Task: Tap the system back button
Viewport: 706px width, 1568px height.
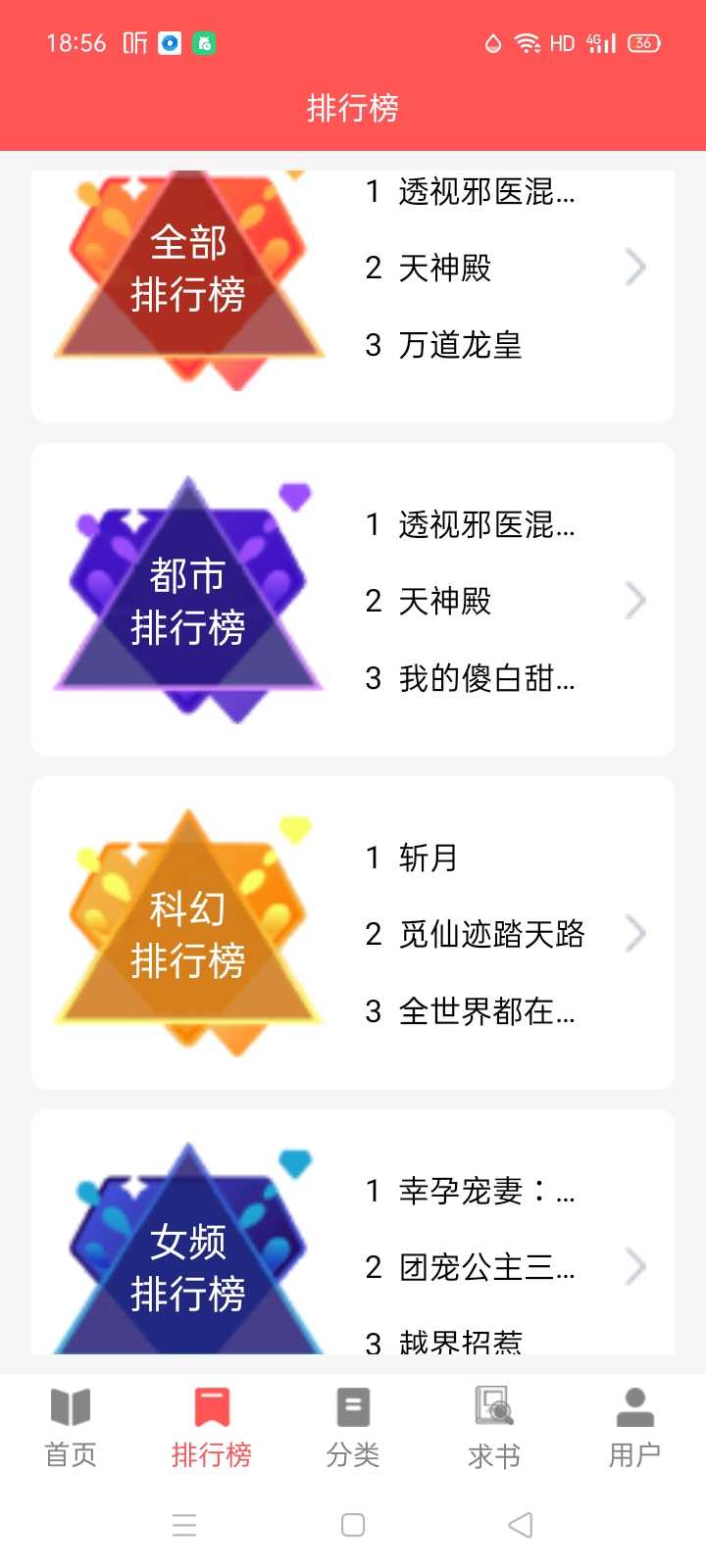Action: (521, 1525)
